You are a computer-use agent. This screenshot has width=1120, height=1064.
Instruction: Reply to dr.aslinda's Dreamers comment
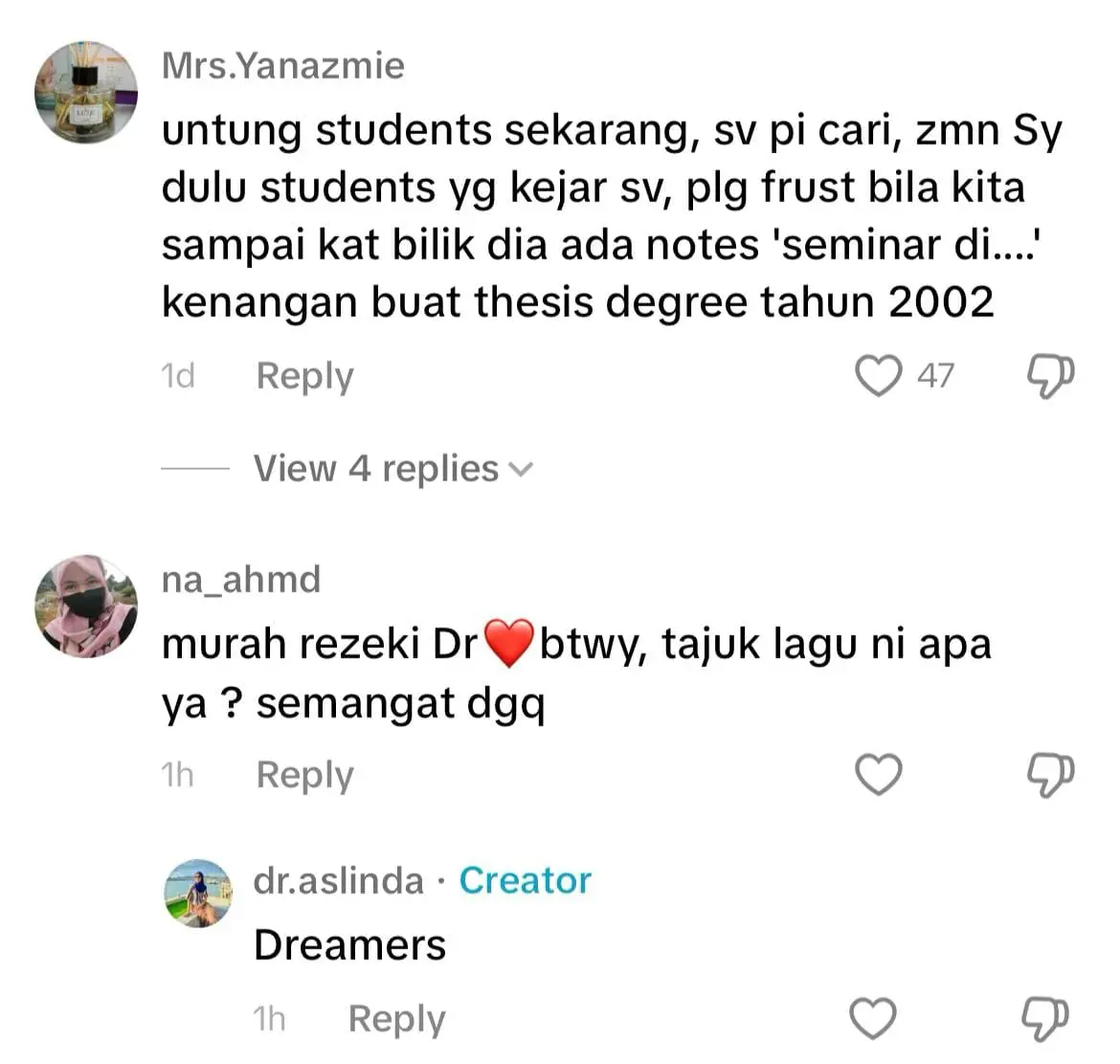[x=396, y=1019]
